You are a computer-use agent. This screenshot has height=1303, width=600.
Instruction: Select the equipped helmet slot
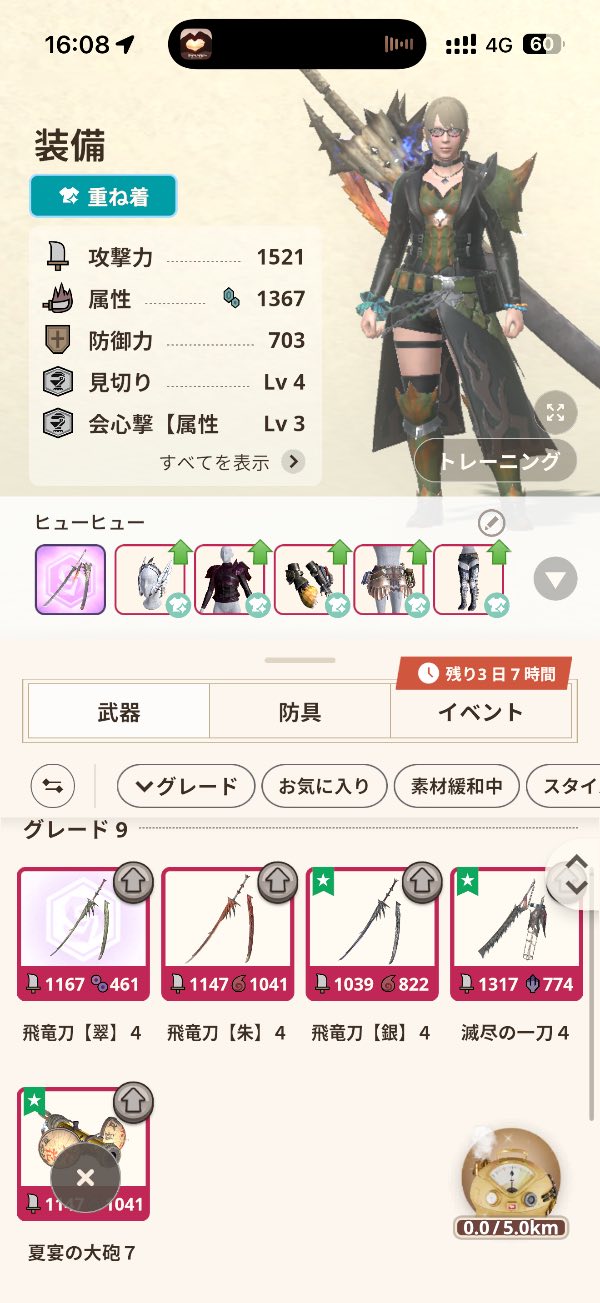pos(150,579)
